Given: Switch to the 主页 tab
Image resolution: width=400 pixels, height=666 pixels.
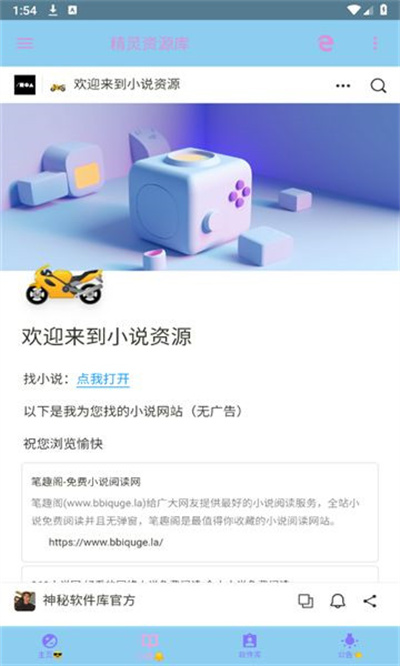Looking at the screenshot, I should click(x=50, y=646).
